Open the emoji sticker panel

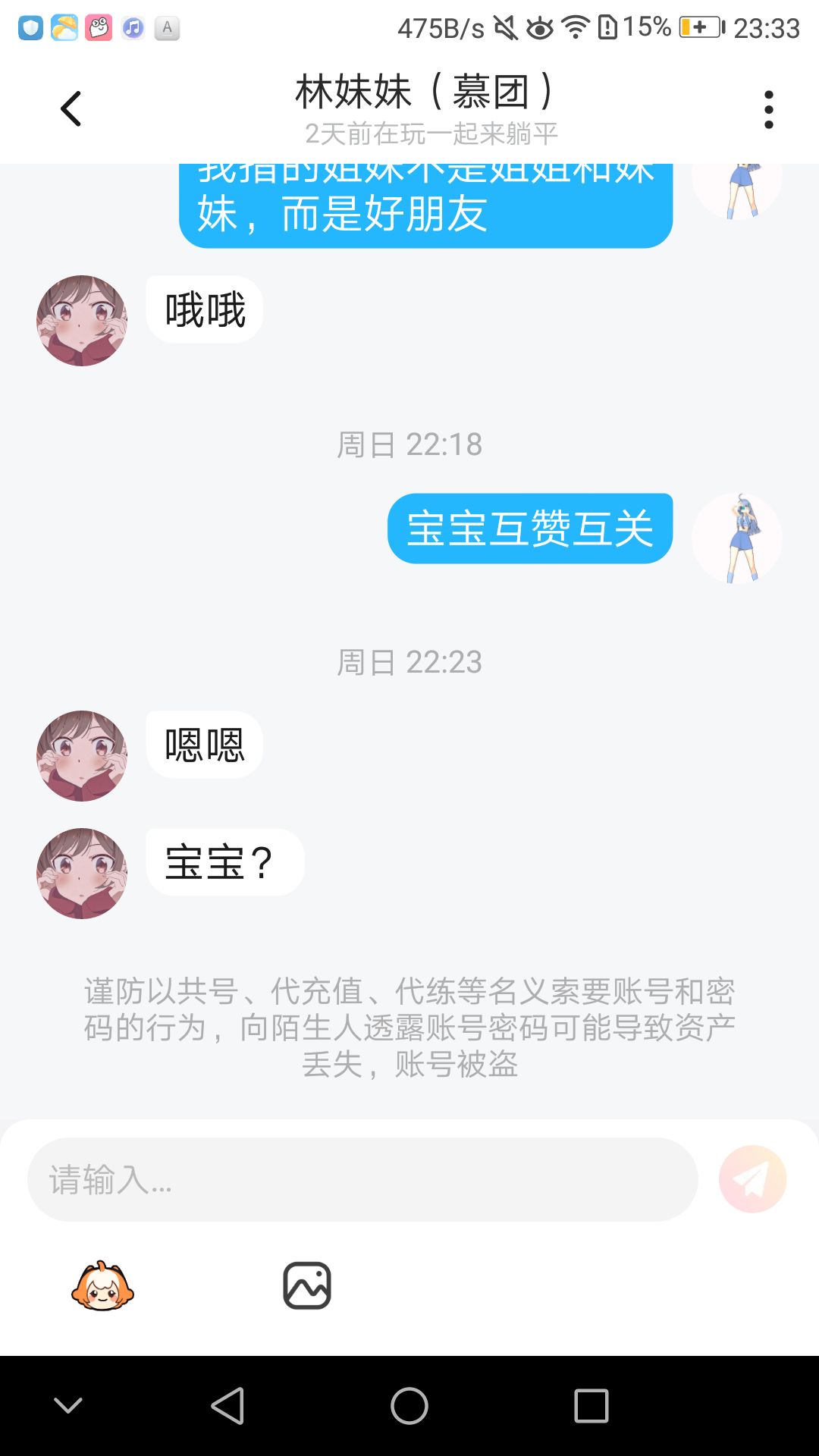pos(102,1286)
